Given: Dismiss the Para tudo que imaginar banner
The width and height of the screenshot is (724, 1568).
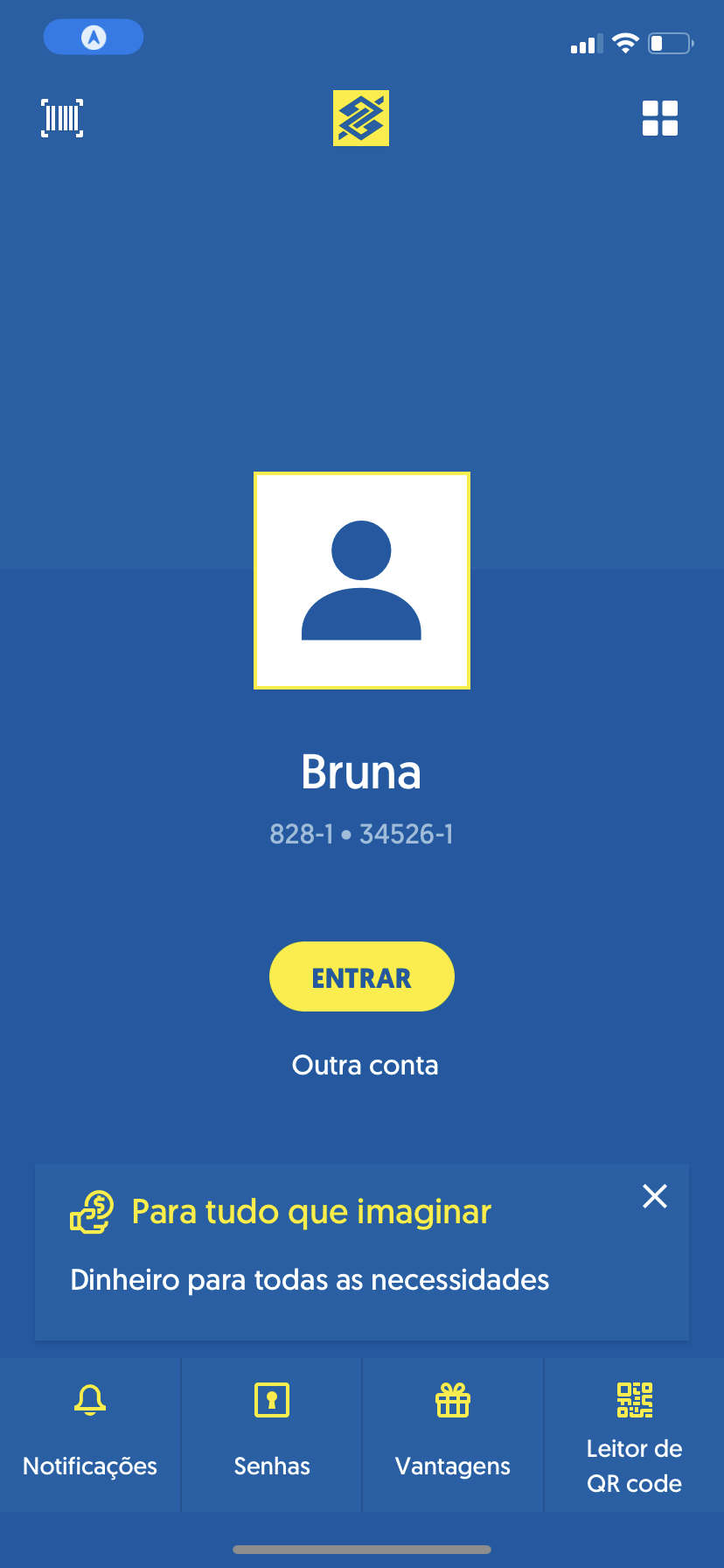Looking at the screenshot, I should coord(655,1196).
